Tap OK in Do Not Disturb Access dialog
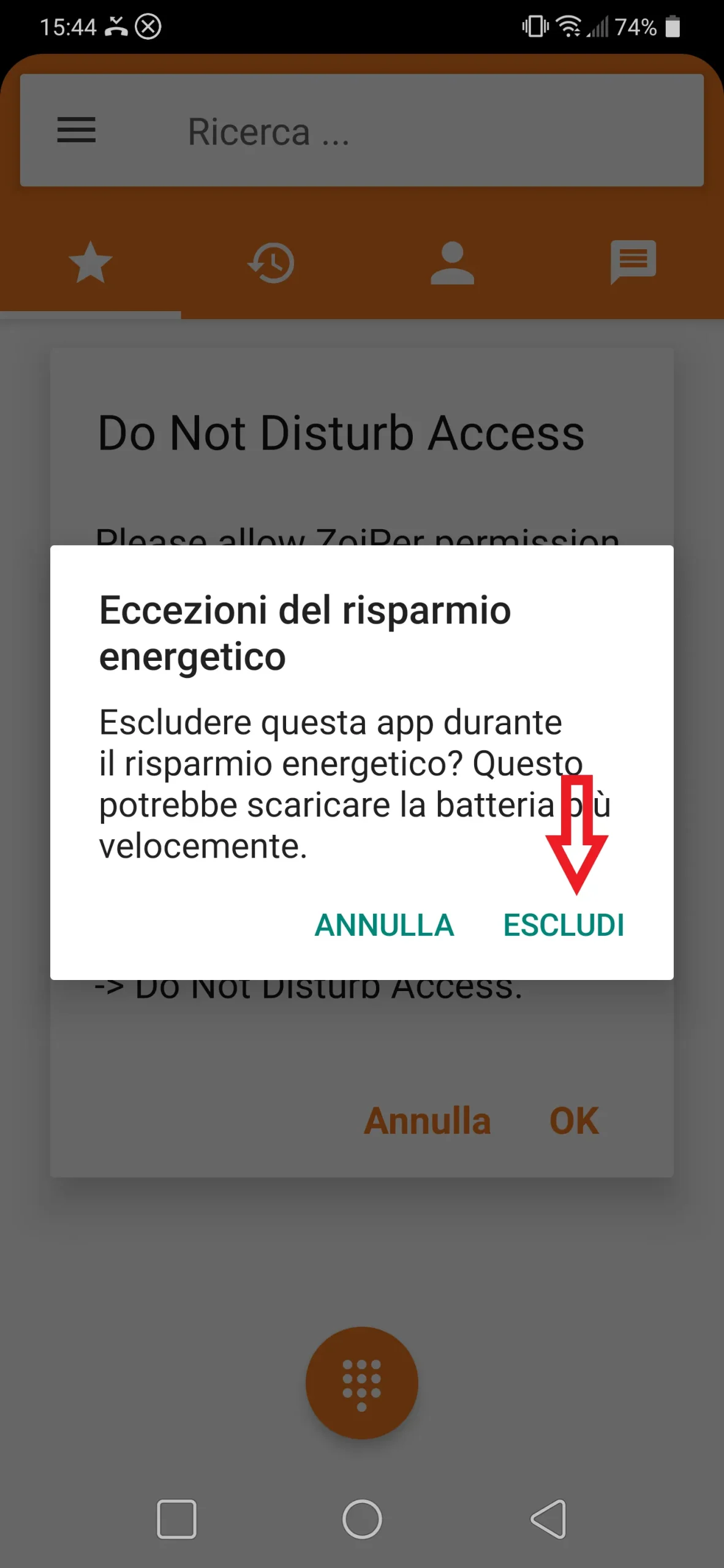Image resolution: width=724 pixels, height=1568 pixels. click(x=574, y=1121)
